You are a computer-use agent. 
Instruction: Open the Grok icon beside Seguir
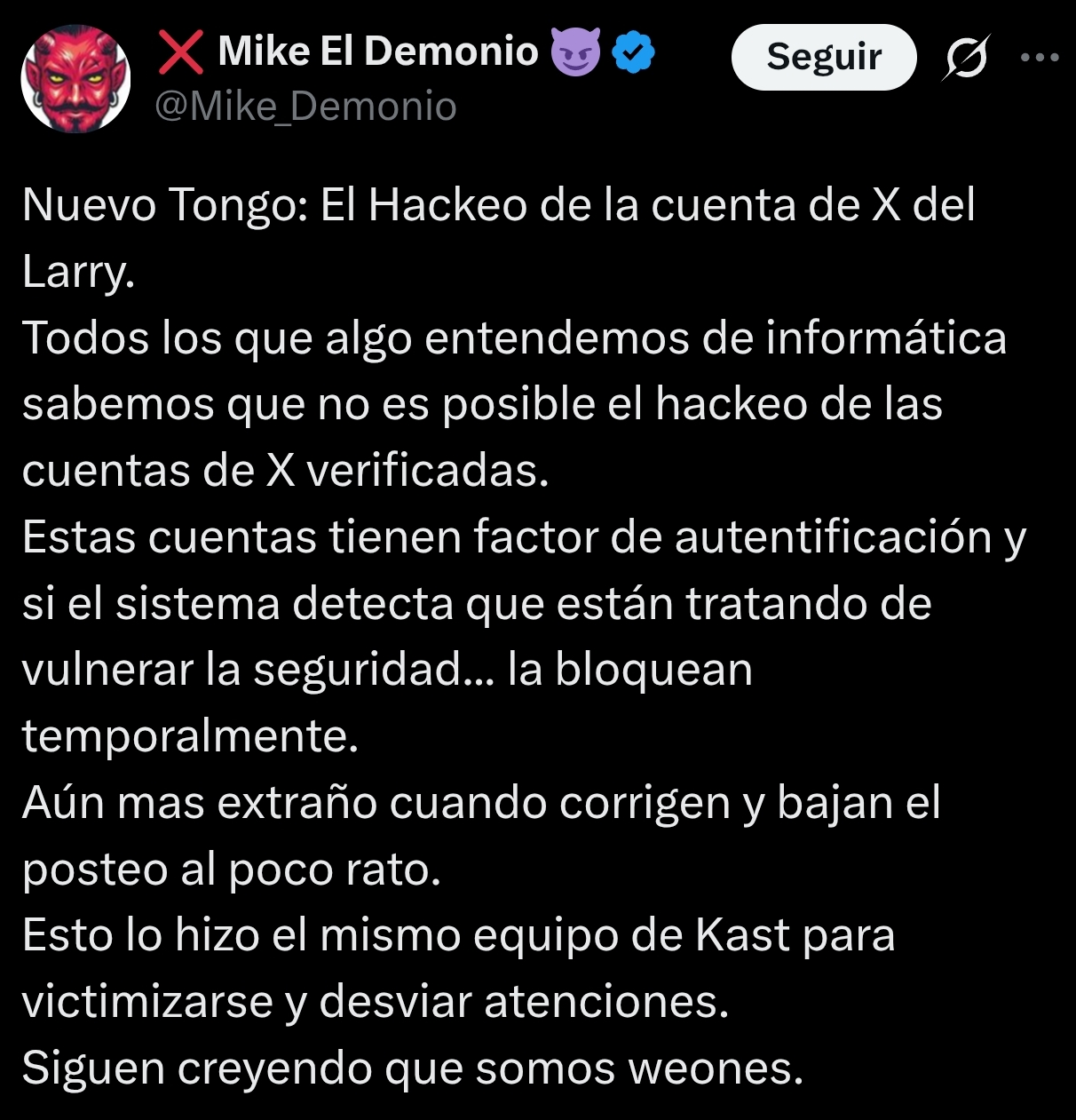pos(966,58)
